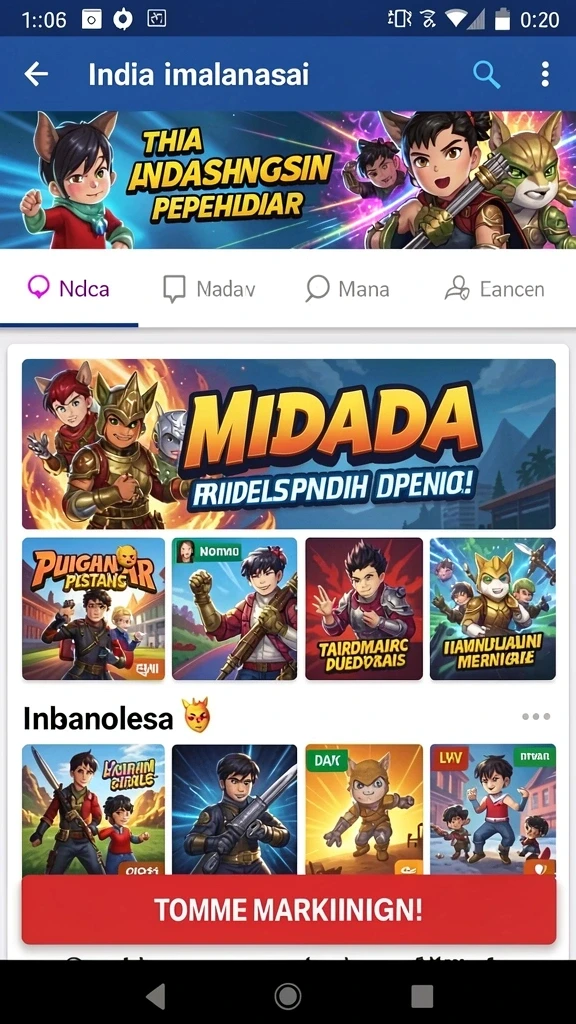Go to the system home screen
Image resolution: width=576 pixels, height=1024 pixels.
point(288,996)
